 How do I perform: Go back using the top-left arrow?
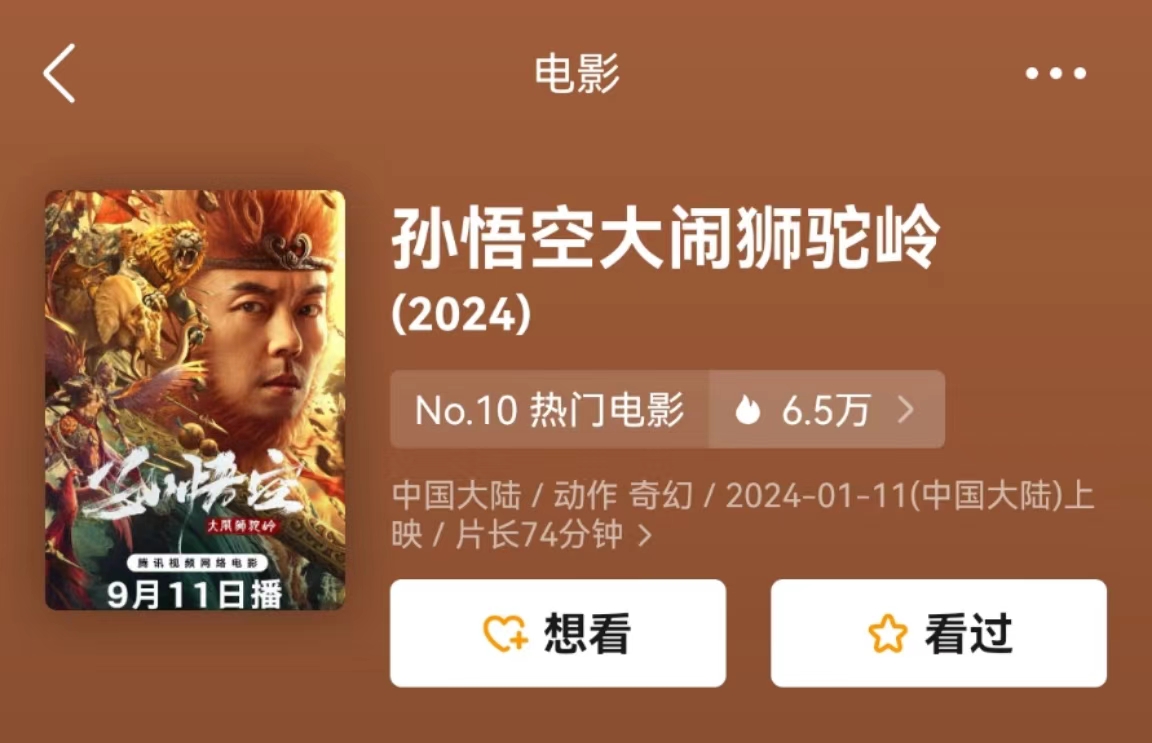[60, 74]
